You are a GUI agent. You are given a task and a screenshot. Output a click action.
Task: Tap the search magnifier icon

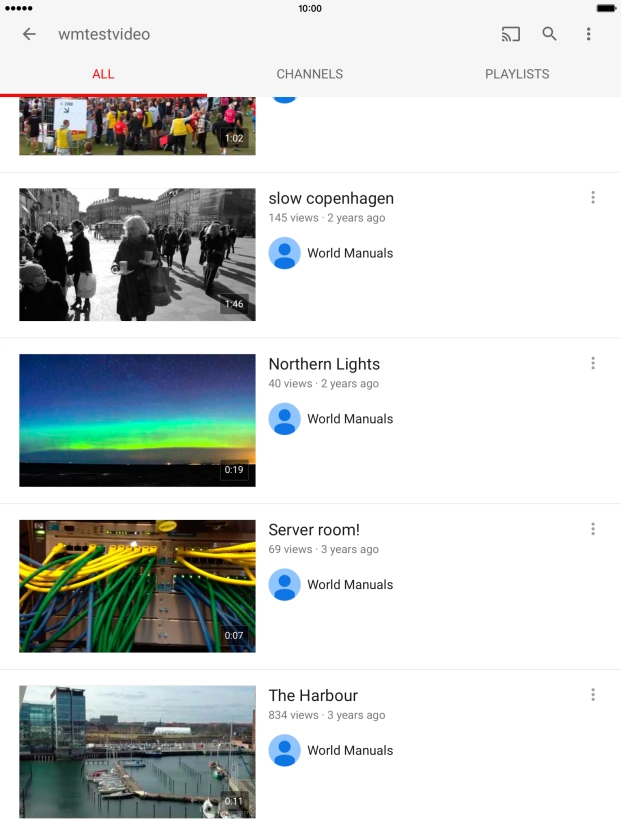coord(549,34)
